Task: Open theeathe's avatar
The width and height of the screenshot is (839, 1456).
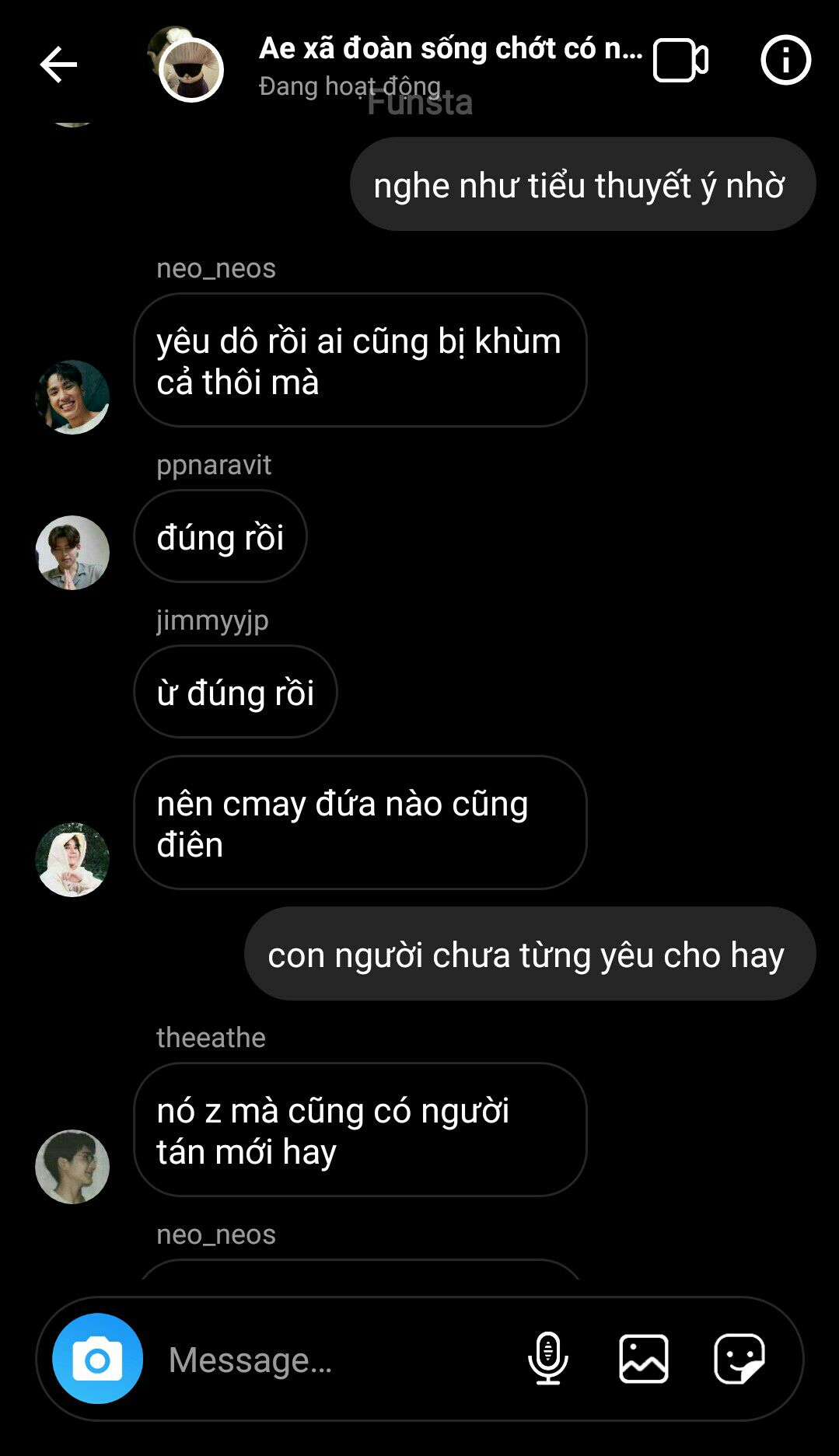Action: [72, 1167]
